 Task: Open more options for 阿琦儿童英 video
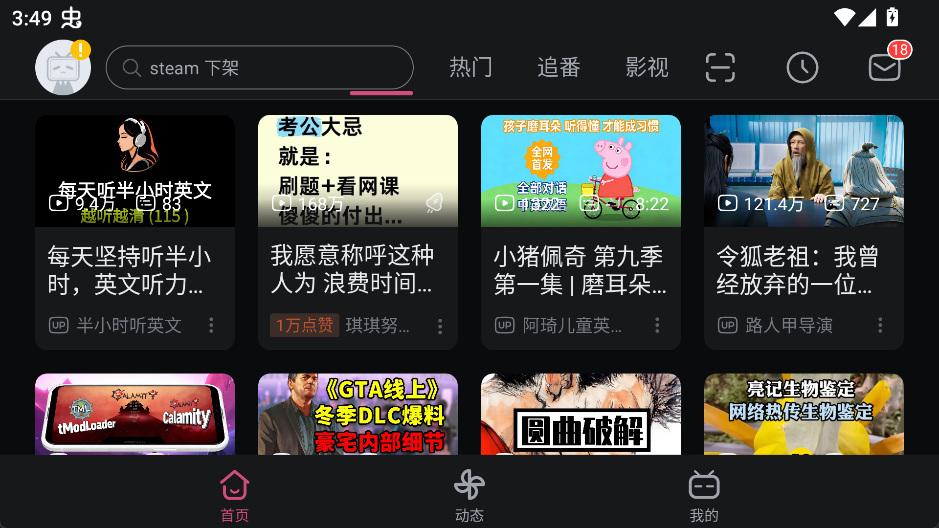(x=657, y=326)
